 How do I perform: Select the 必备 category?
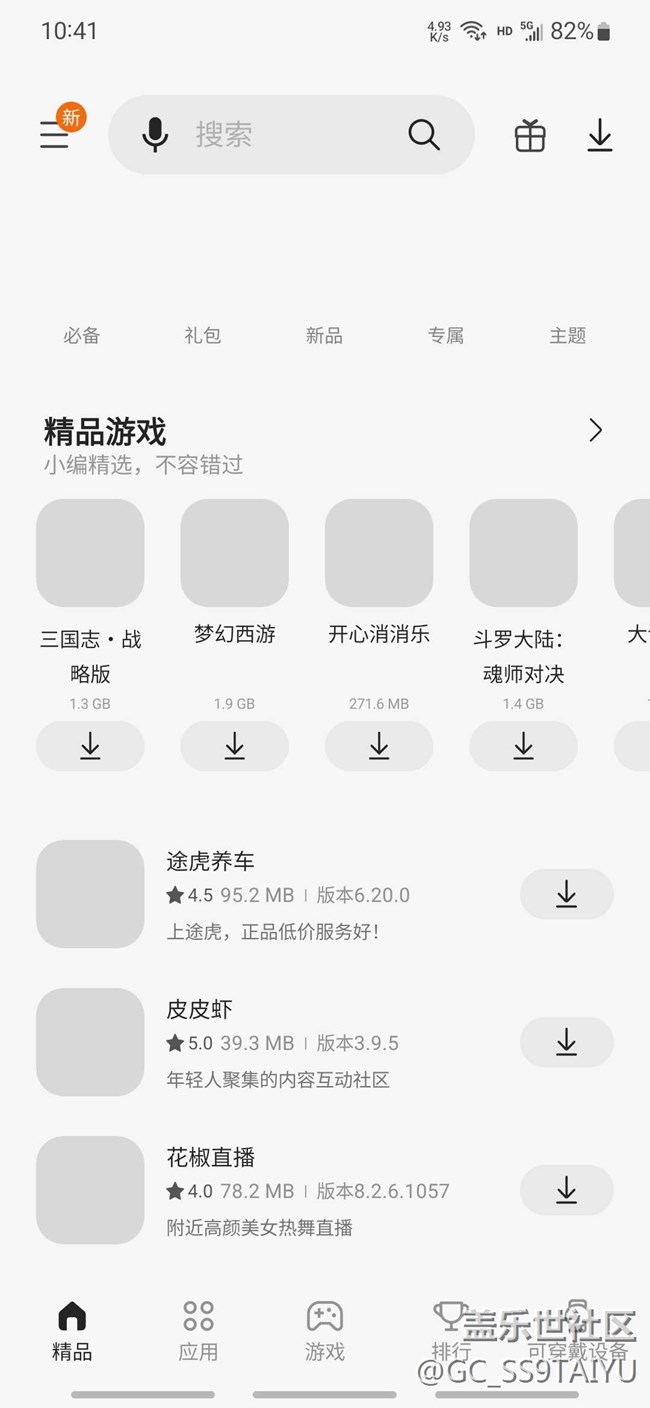pos(82,335)
